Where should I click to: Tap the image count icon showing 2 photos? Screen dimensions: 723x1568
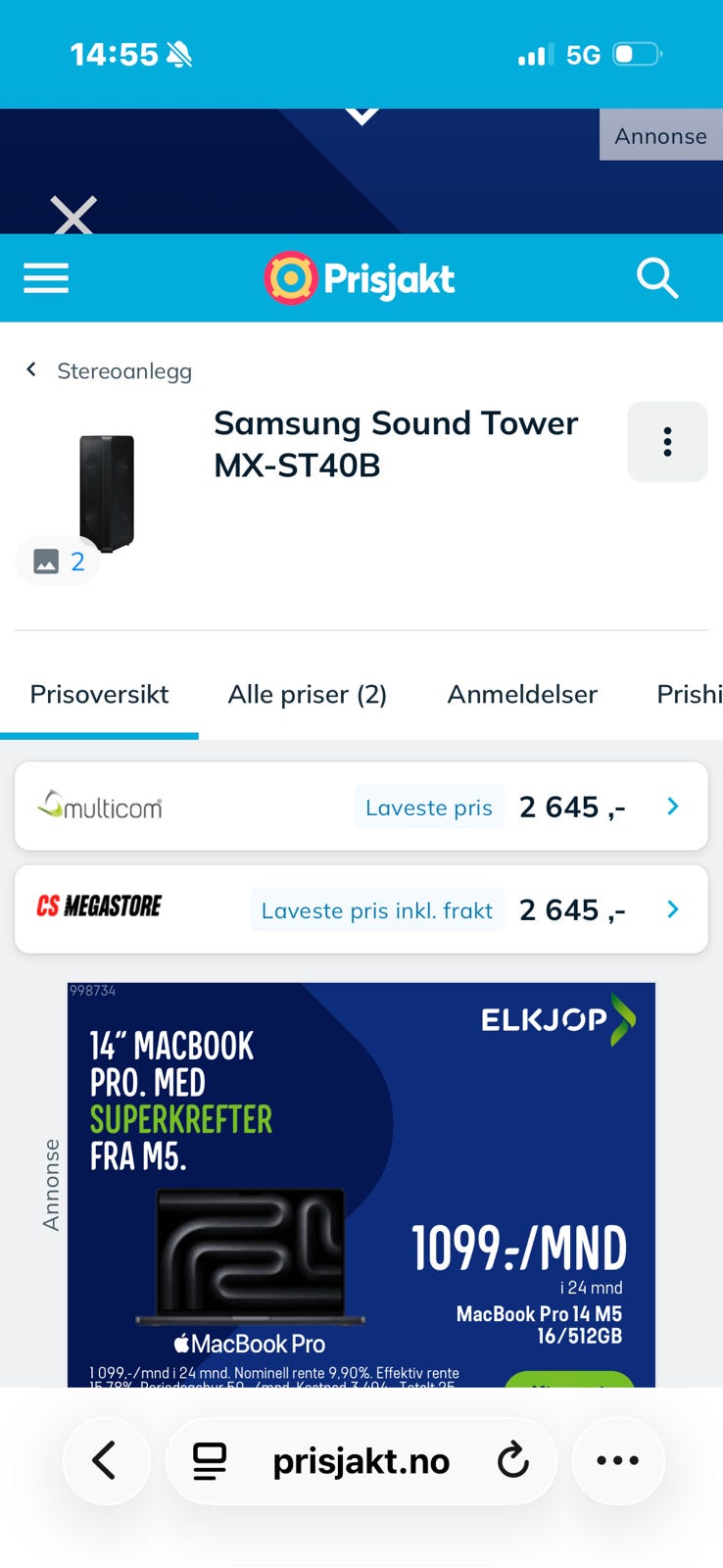(x=57, y=561)
